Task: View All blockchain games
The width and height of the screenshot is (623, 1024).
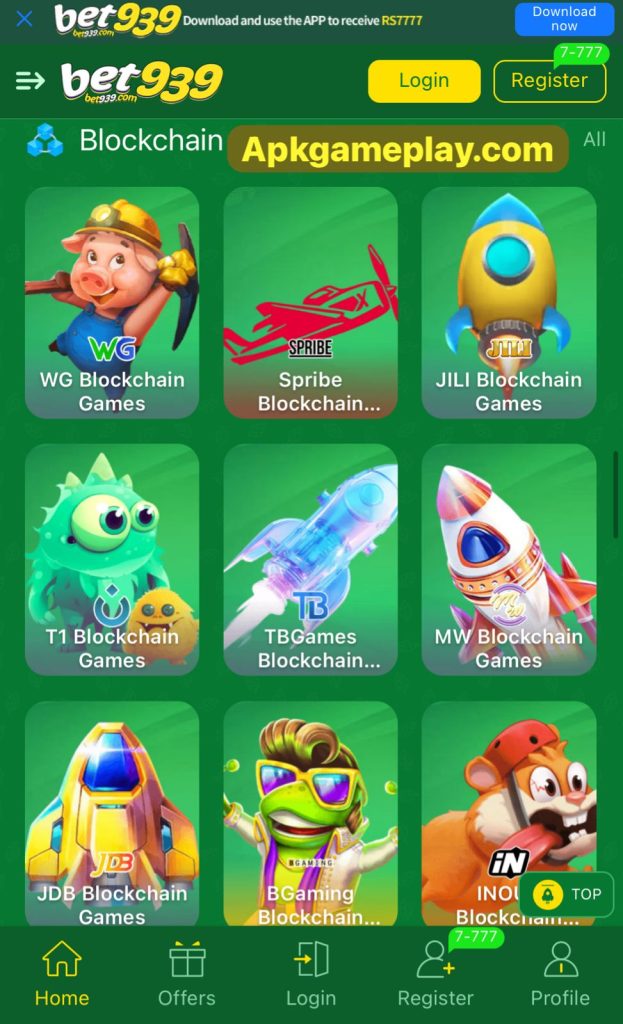Action: tap(594, 139)
